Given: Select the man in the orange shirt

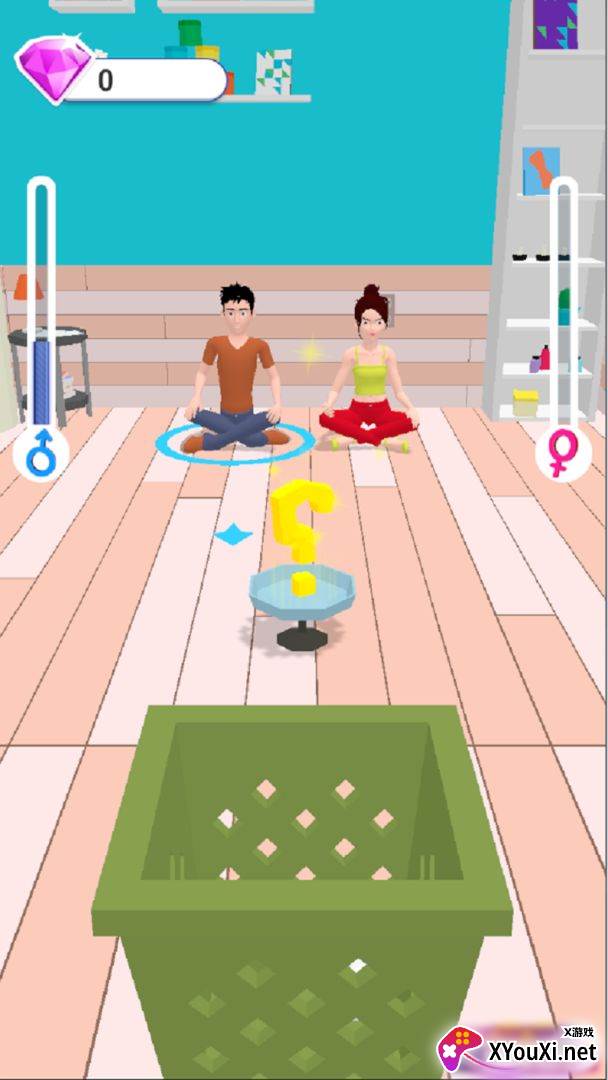Looking at the screenshot, I should [x=235, y=367].
